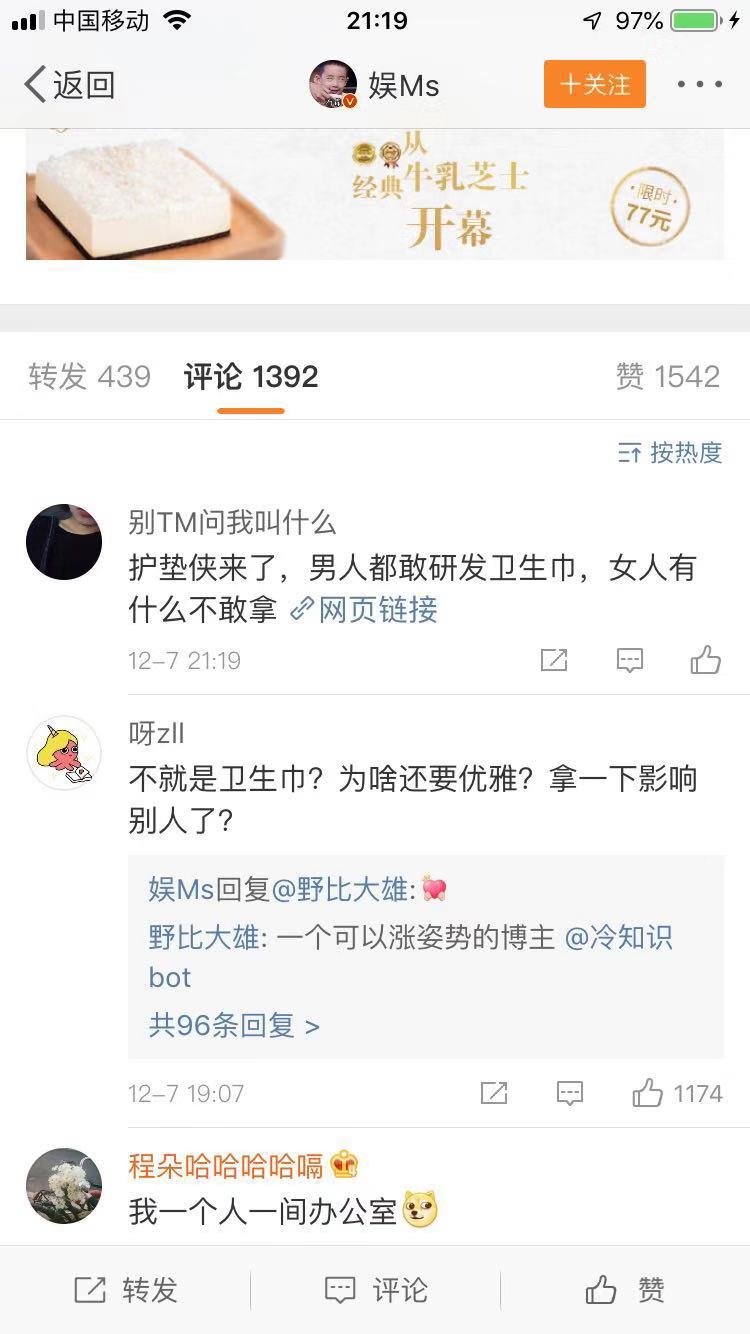
Task: Open 娱Ms profile from header
Action: tap(375, 85)
